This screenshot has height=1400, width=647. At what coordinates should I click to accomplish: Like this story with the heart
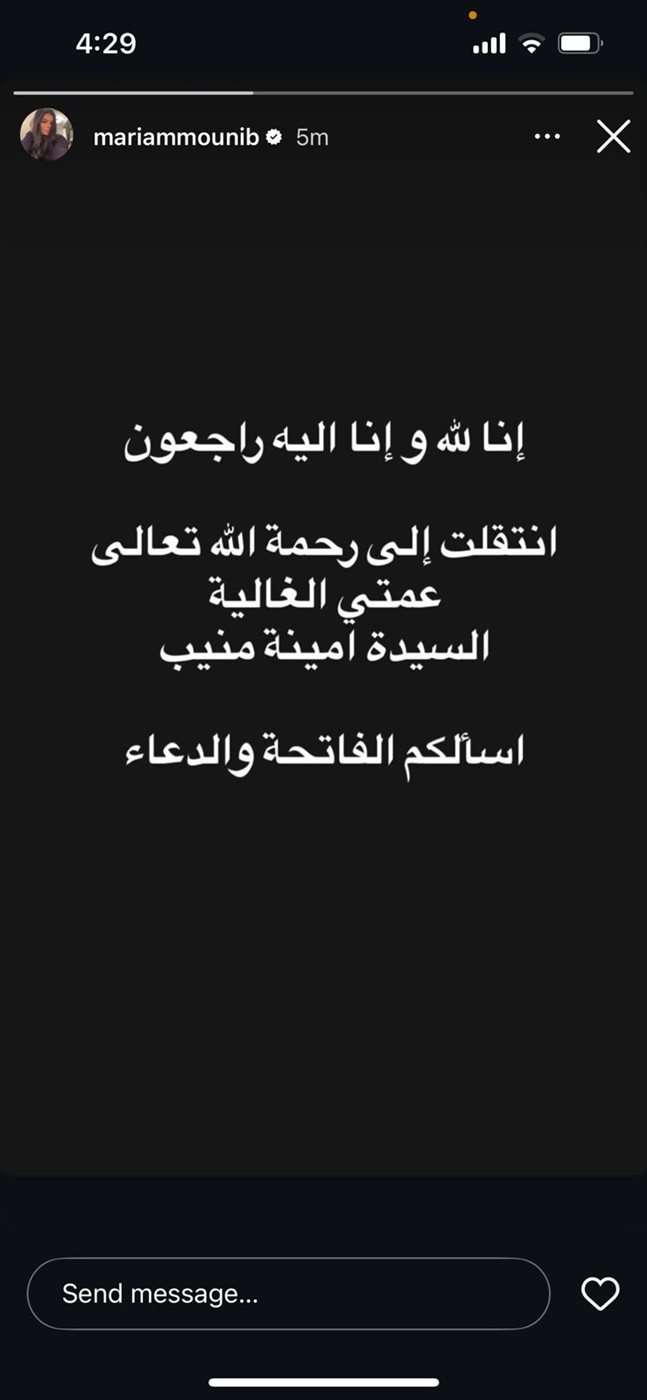(x=600, y=1293)
